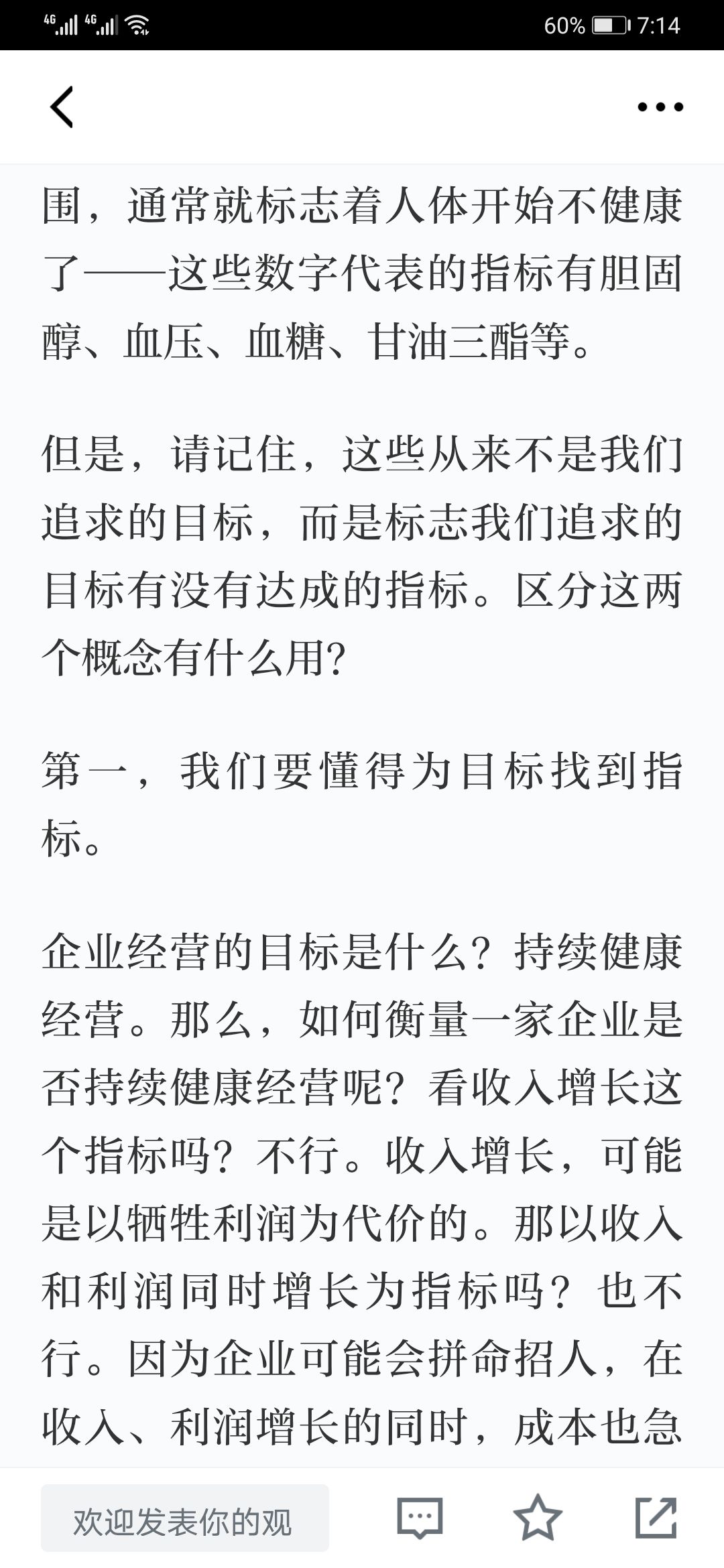The height and width of the screenshot is (1568, 724).
Task: Open the three-dot overflow menu
Action: (660, 107)
